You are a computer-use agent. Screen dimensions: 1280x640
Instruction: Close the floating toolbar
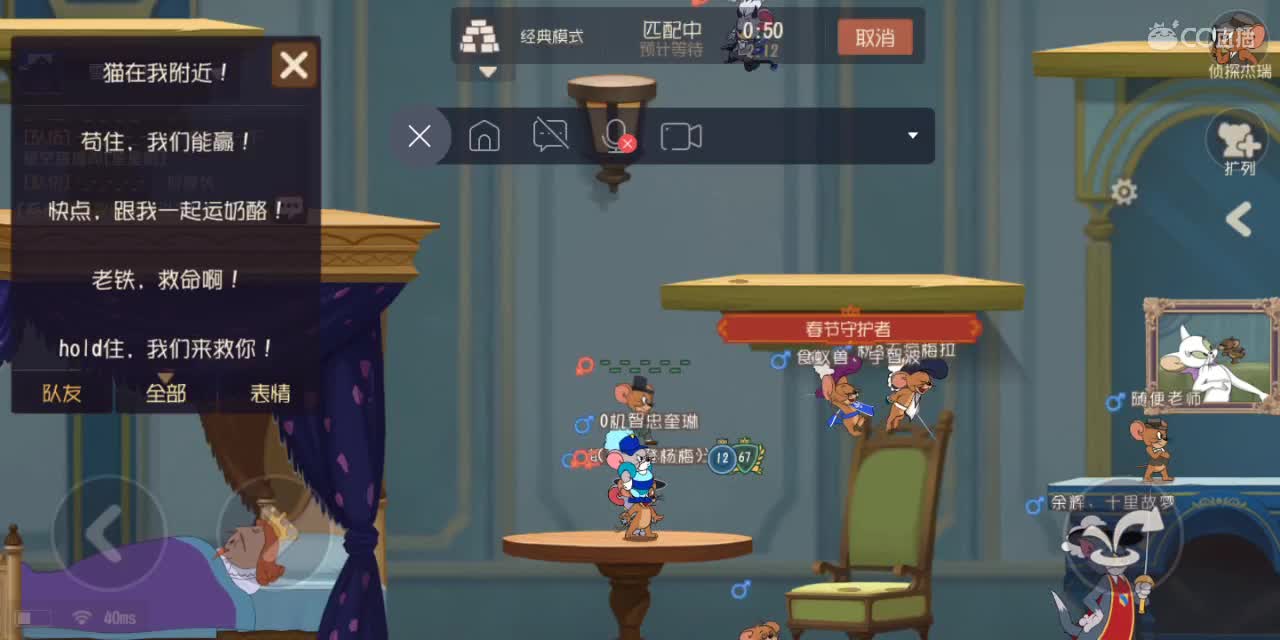tap(420, 136)
